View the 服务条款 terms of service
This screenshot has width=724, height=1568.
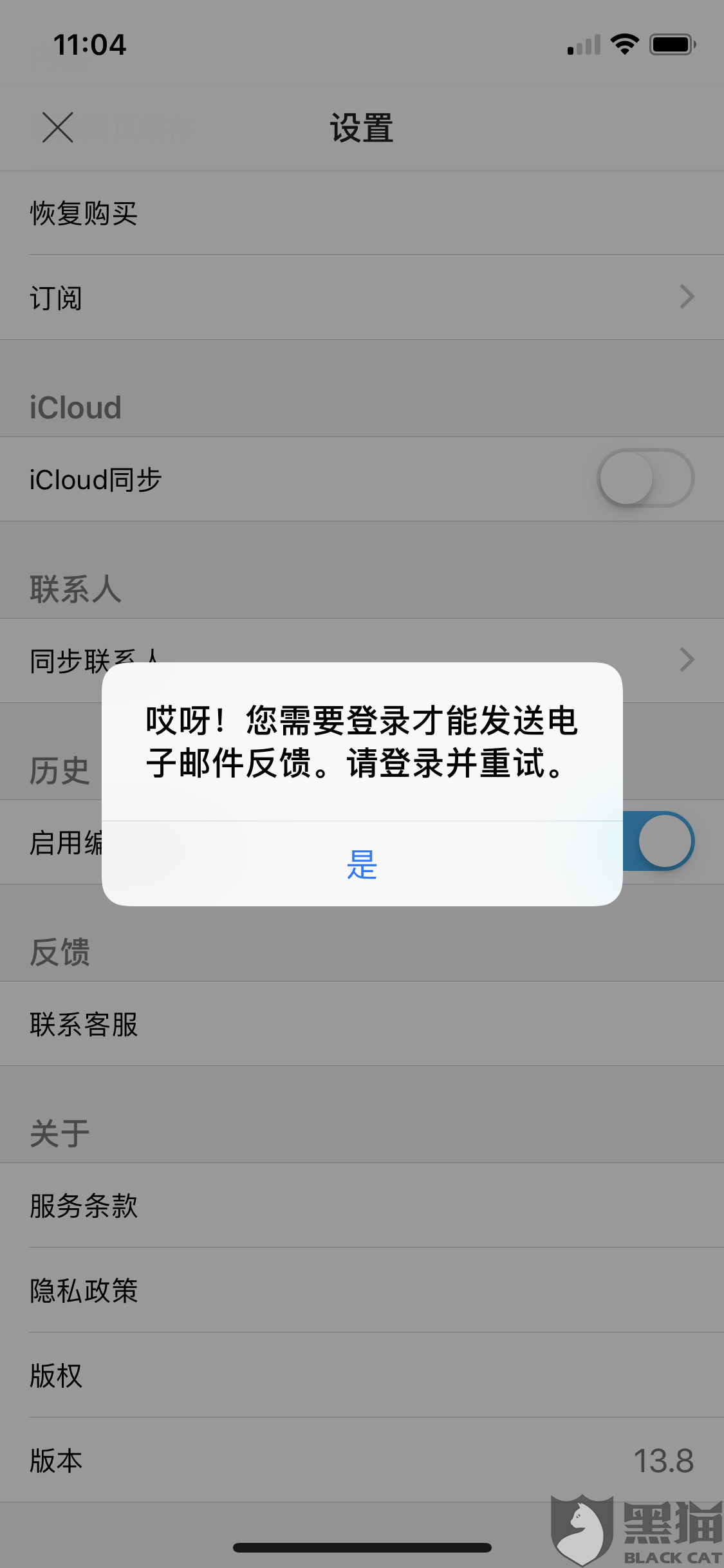pyautogui.click(x=84, y=1207)
